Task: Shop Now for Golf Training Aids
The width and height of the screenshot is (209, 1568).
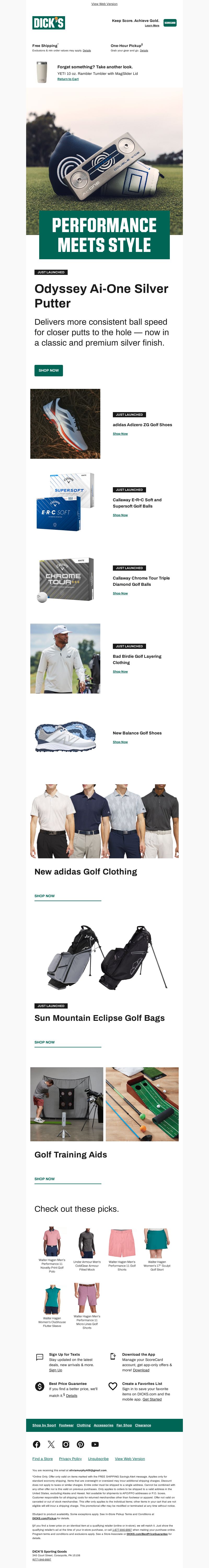Action: pyautogui.click(x=44, y=1179)
